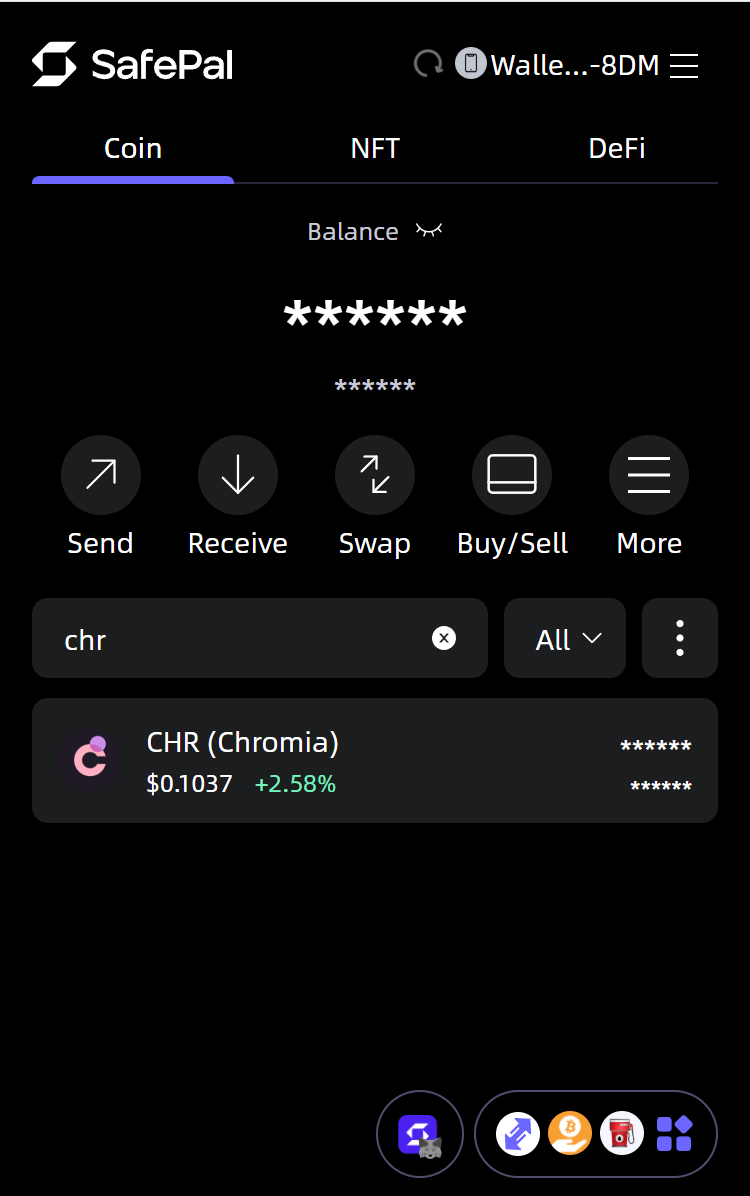Switch to the DeFi tab

pos(616,149)
